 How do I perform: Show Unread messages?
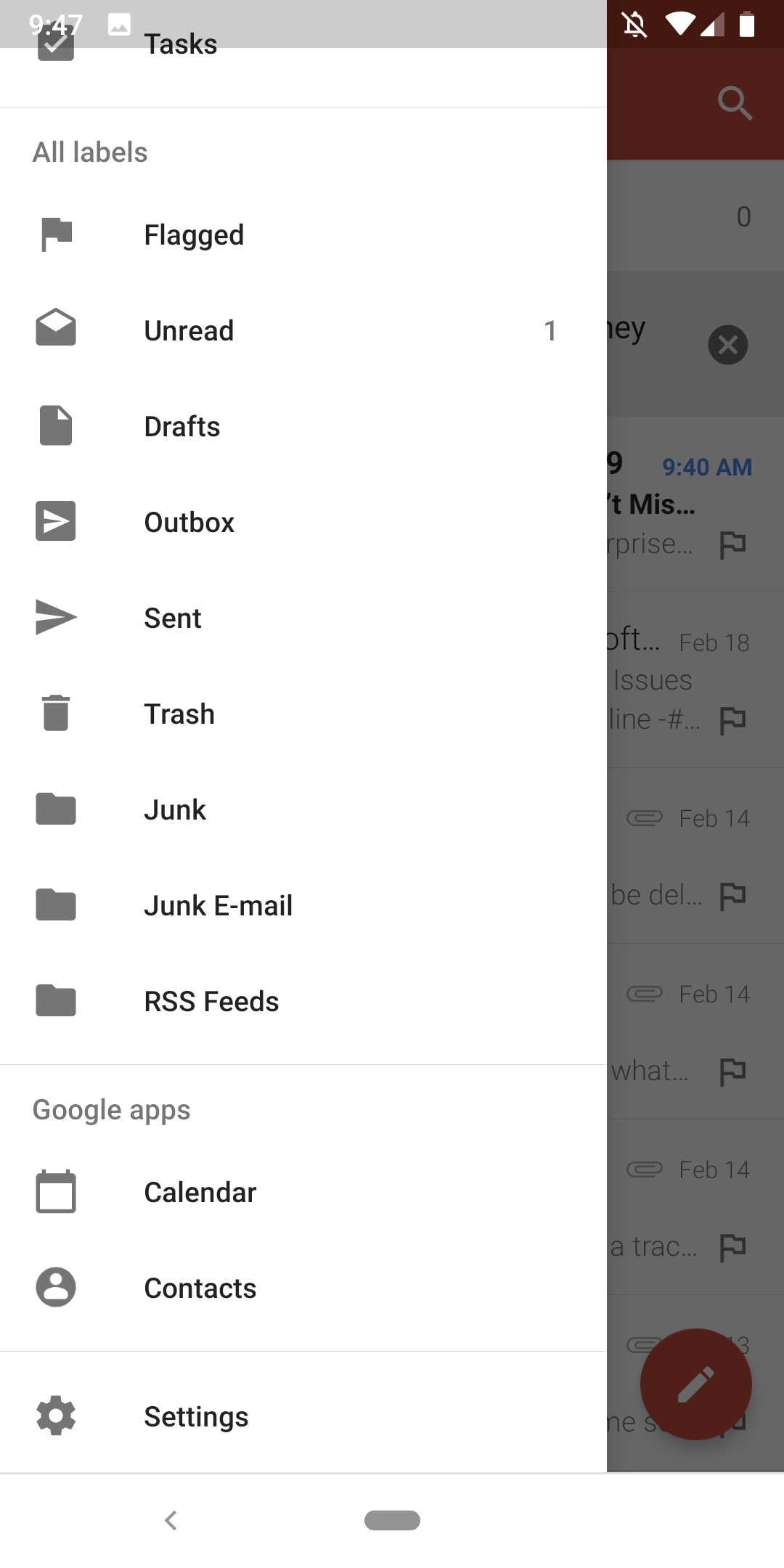point(303,330)
